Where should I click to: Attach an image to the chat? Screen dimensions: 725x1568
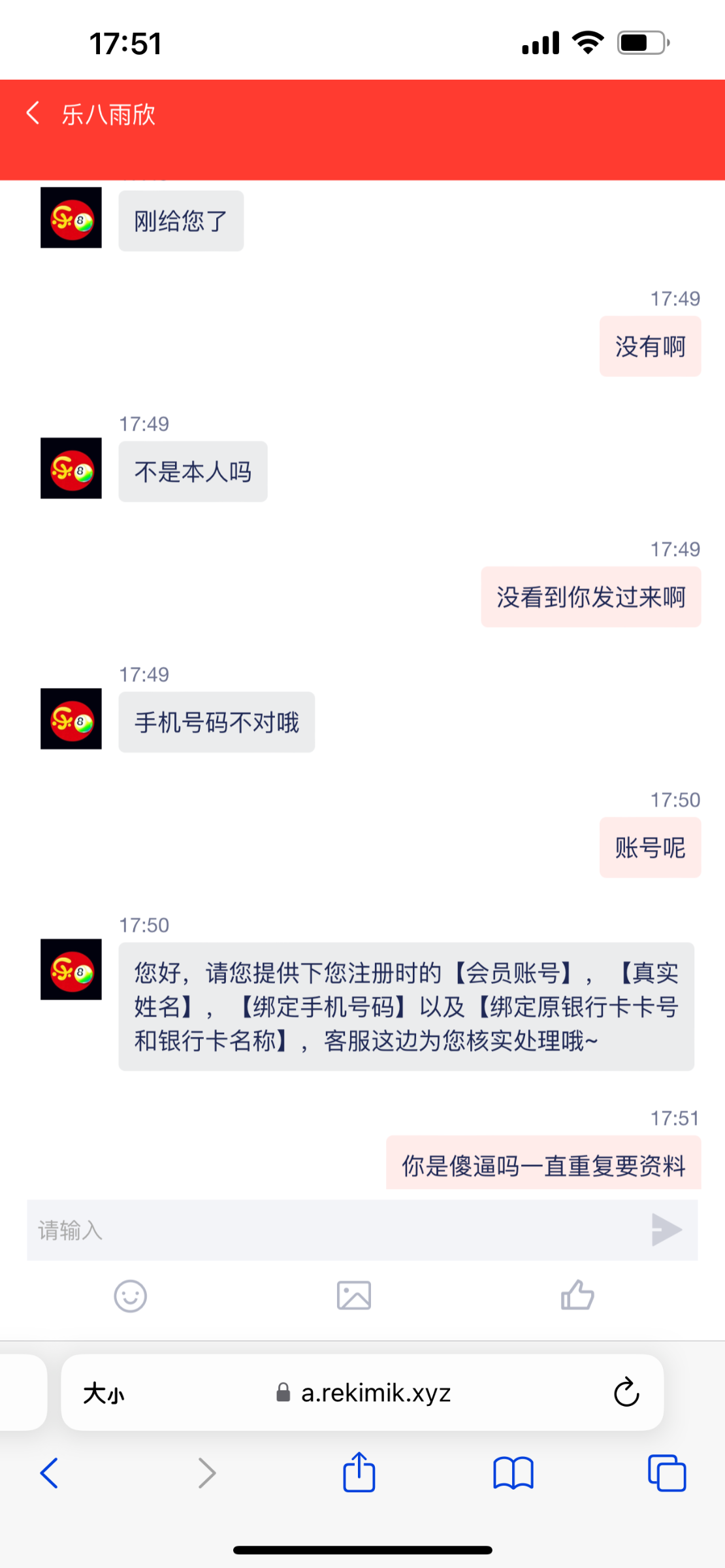pyautogui.click(x=354, y=1296)
